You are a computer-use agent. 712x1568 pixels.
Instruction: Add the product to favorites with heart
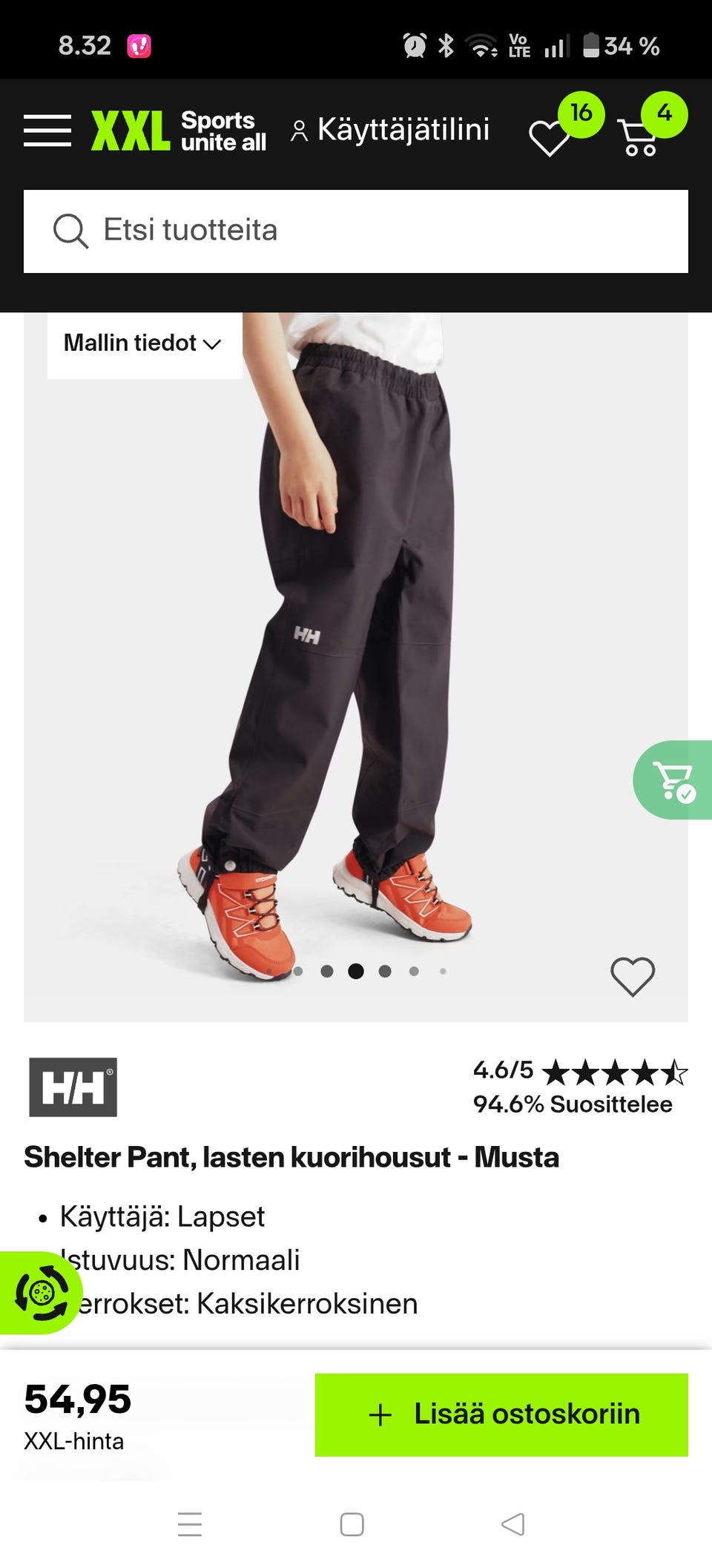click(633, 976)
